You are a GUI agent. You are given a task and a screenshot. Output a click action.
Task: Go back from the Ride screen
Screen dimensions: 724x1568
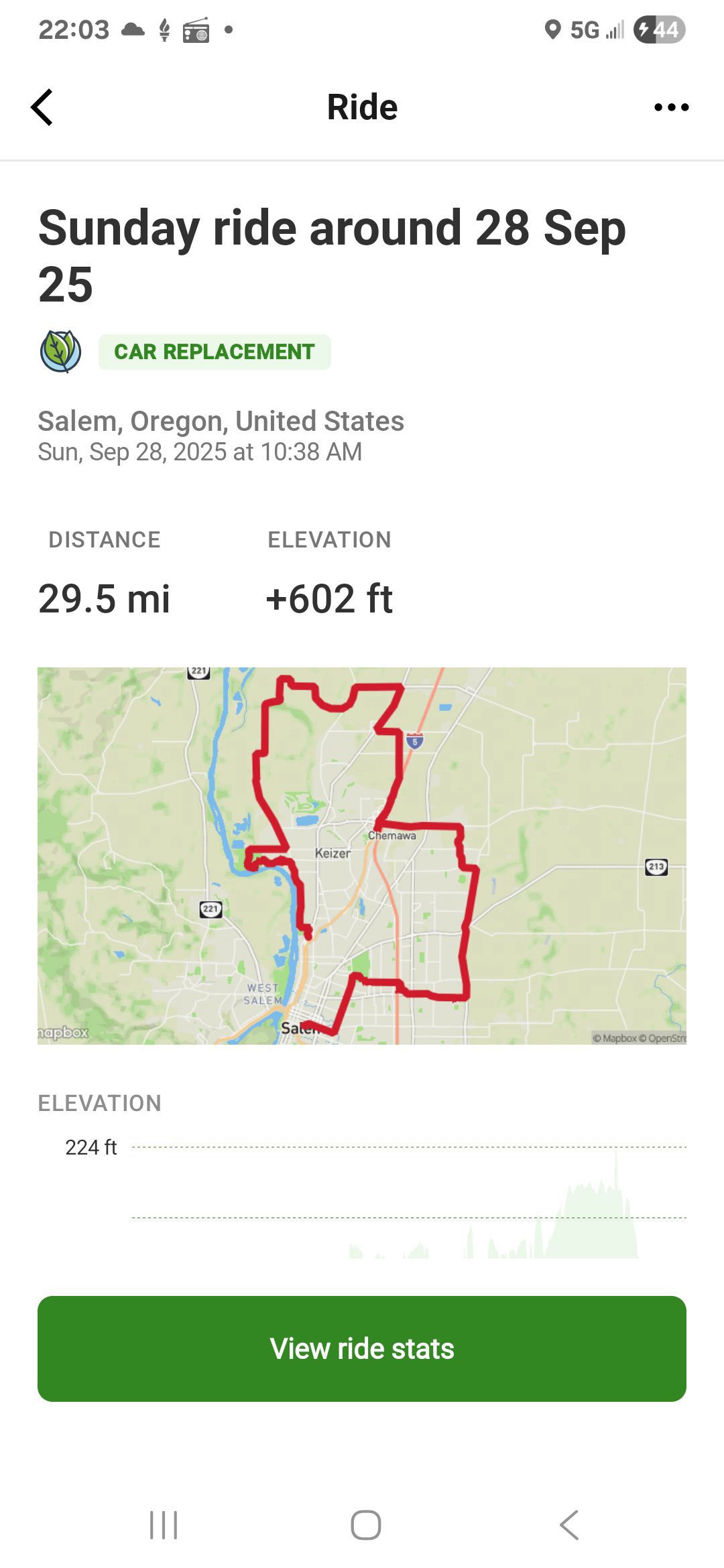(42, 107)
